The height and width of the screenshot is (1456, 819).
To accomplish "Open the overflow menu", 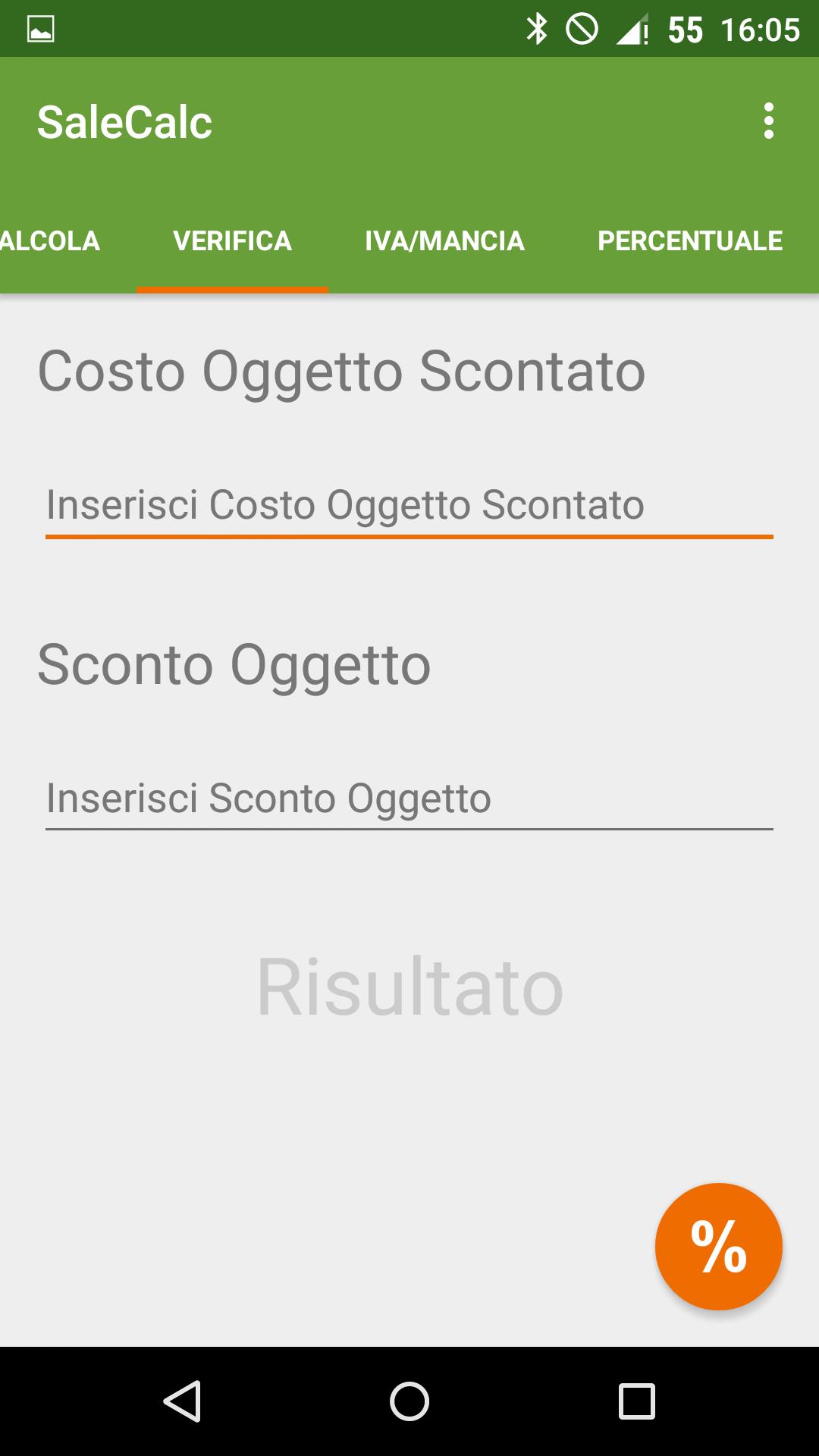I will [x=768, y=121].
